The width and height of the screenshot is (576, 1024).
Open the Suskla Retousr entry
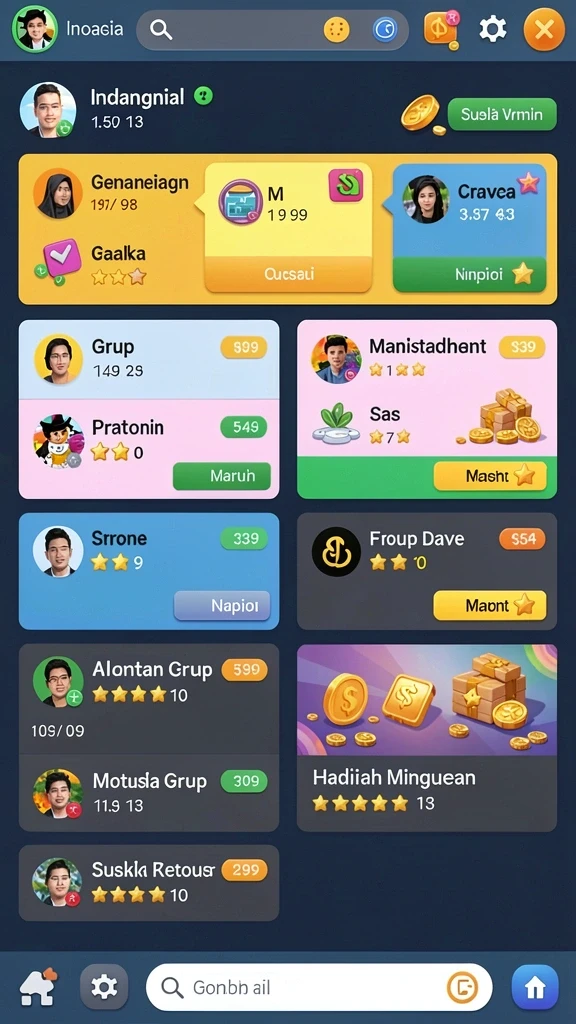click(149, 882)
